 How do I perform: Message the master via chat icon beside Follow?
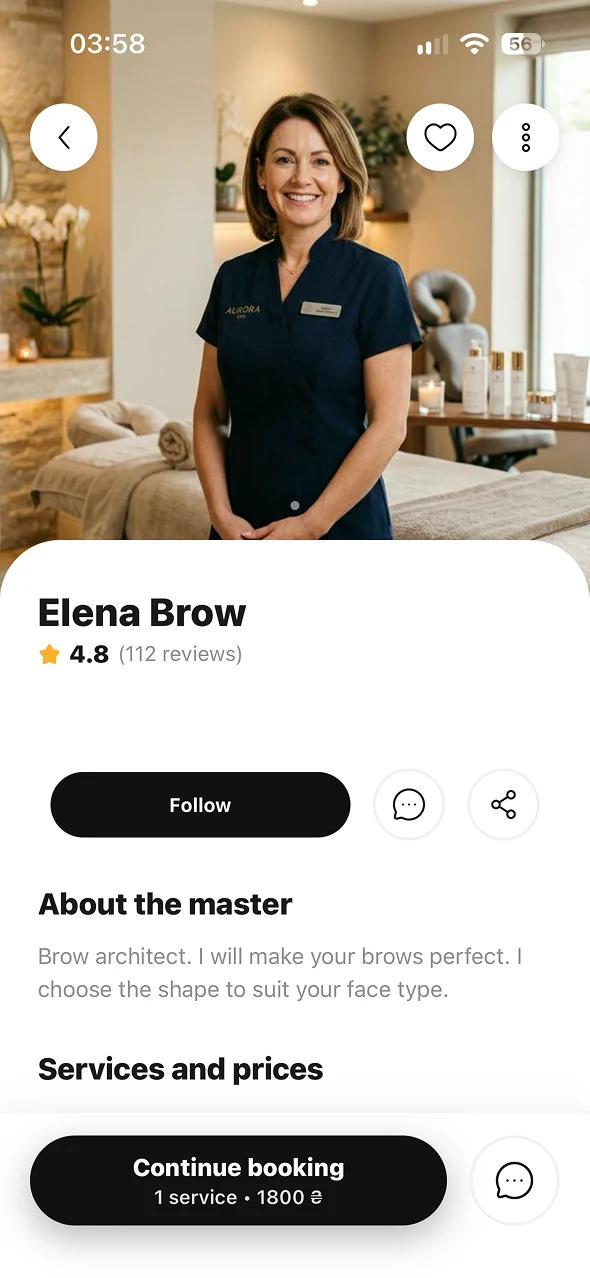click(x=409, y=804)
